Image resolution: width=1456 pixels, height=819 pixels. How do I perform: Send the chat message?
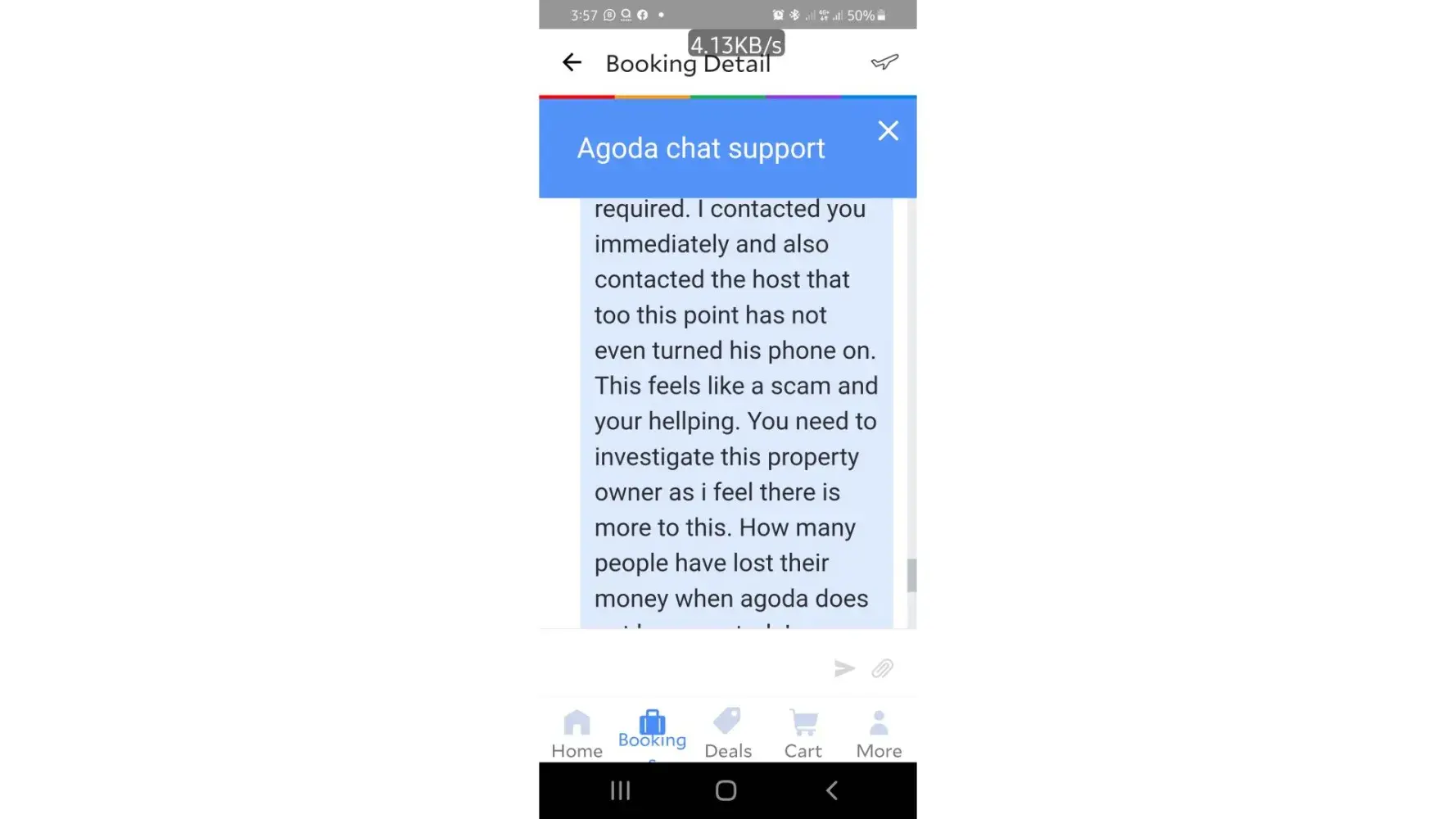point(844,668)
